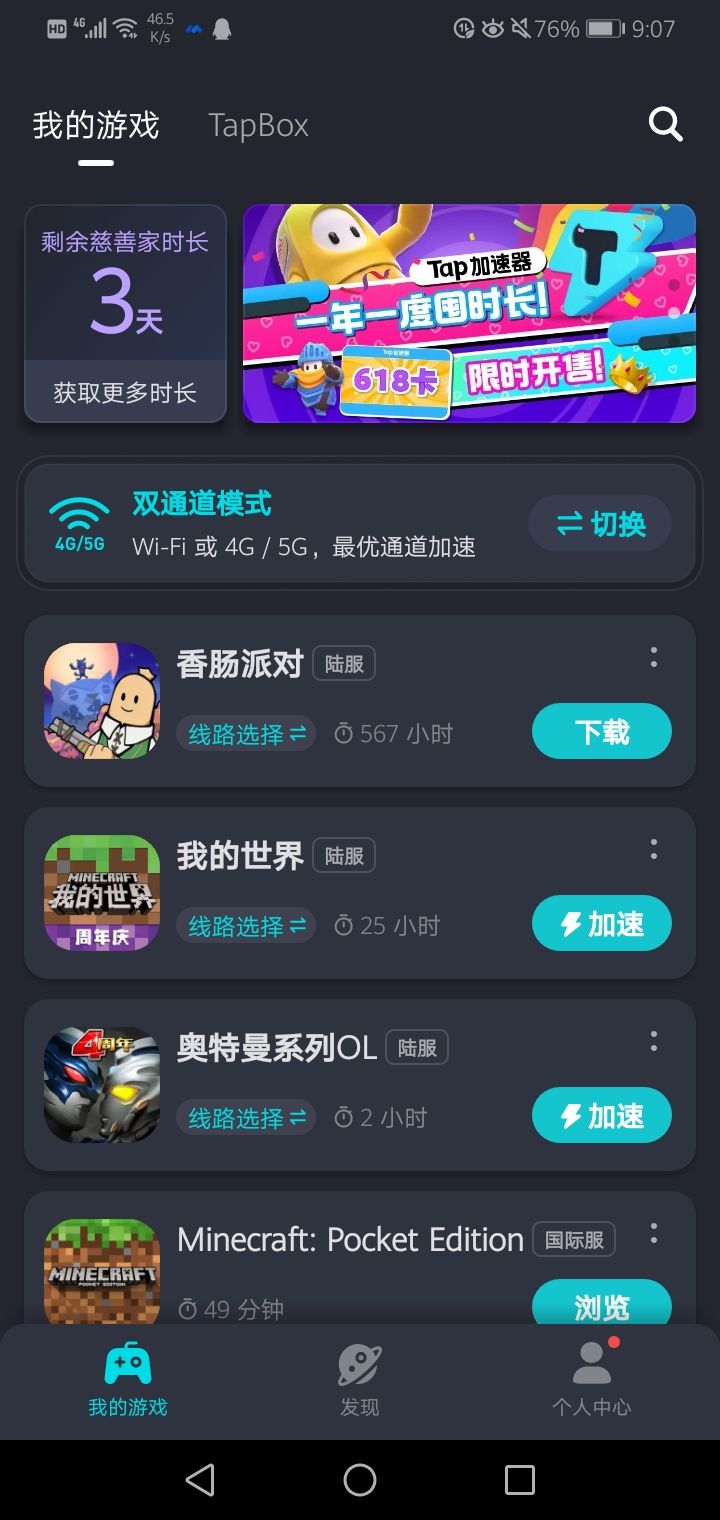Click 获取更多时长
The width and height of the screenshot is (720, 1520).
(124, 392)
